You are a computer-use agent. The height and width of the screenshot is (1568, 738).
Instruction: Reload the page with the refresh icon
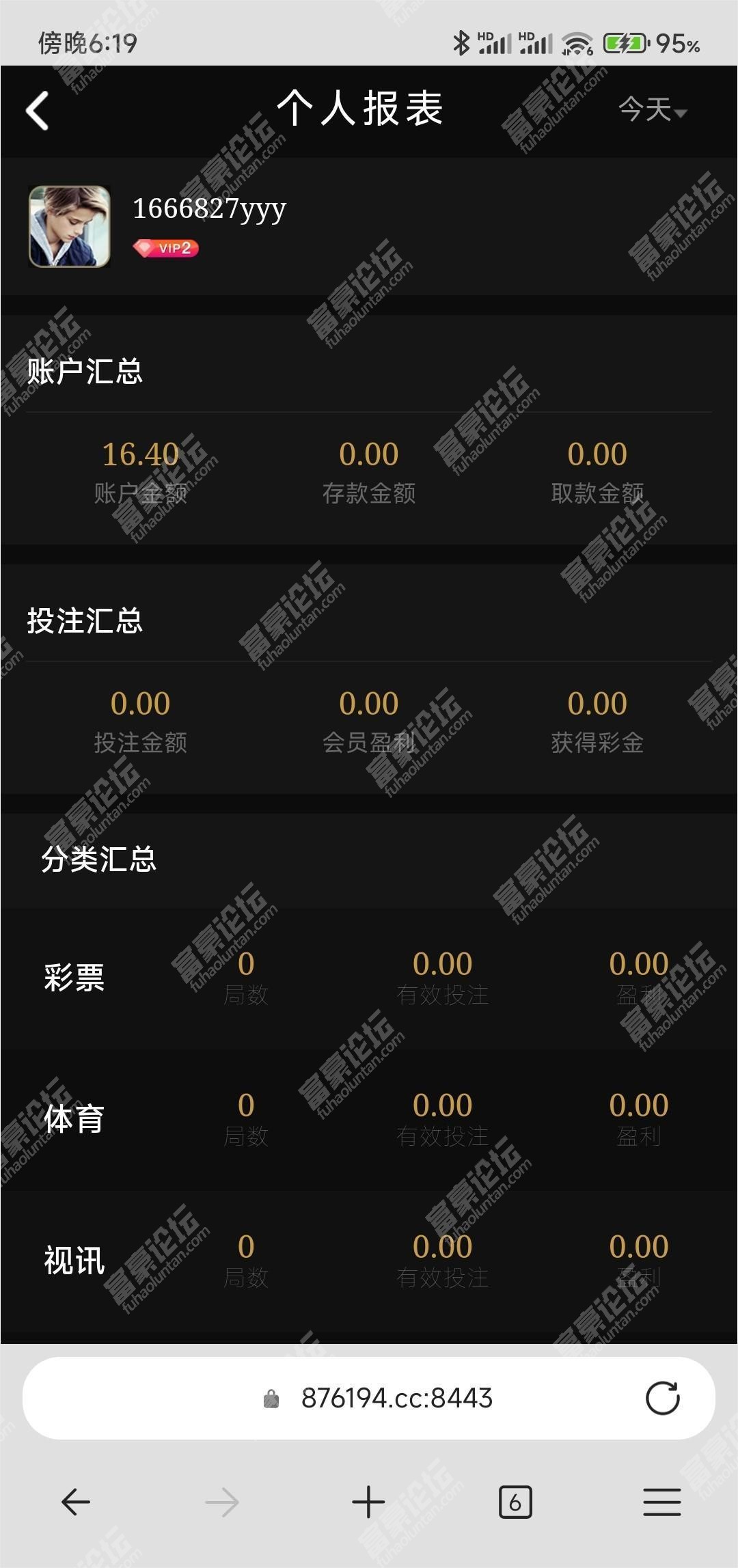662,1398
